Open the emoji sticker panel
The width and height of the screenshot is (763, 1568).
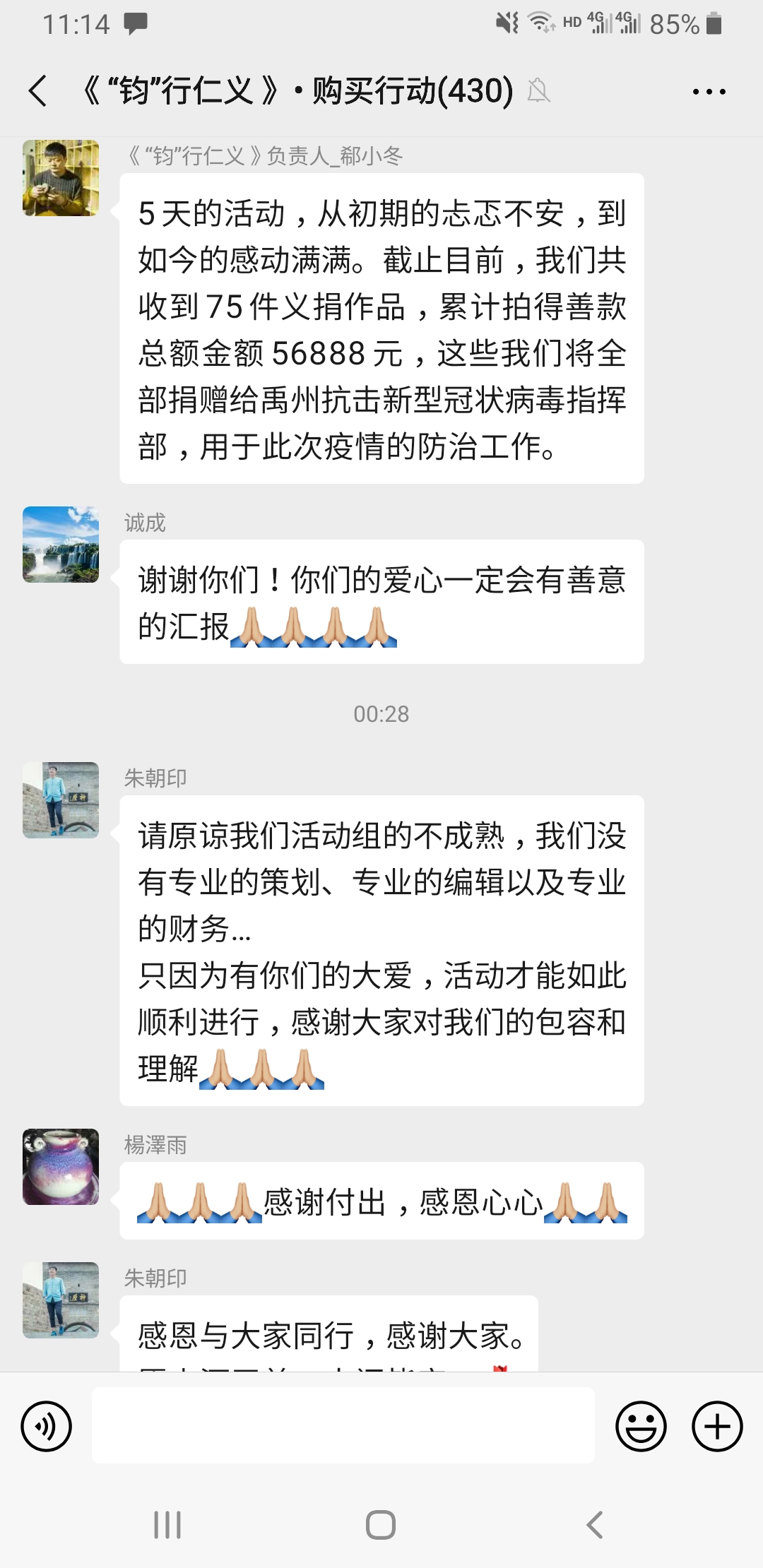[x=641, y=1426]
